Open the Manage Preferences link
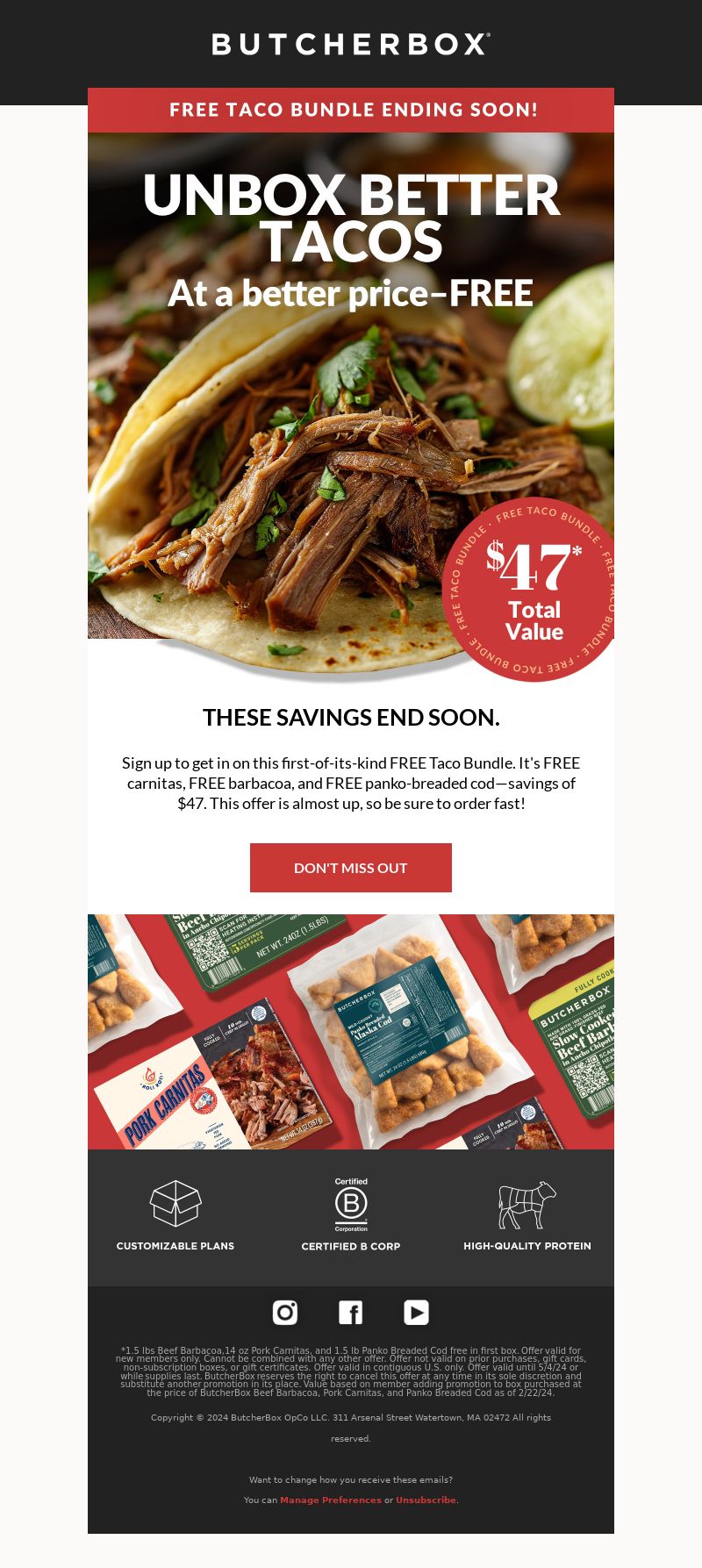The height and width of the screenshot is (1568, 702). pos(331,1500)
